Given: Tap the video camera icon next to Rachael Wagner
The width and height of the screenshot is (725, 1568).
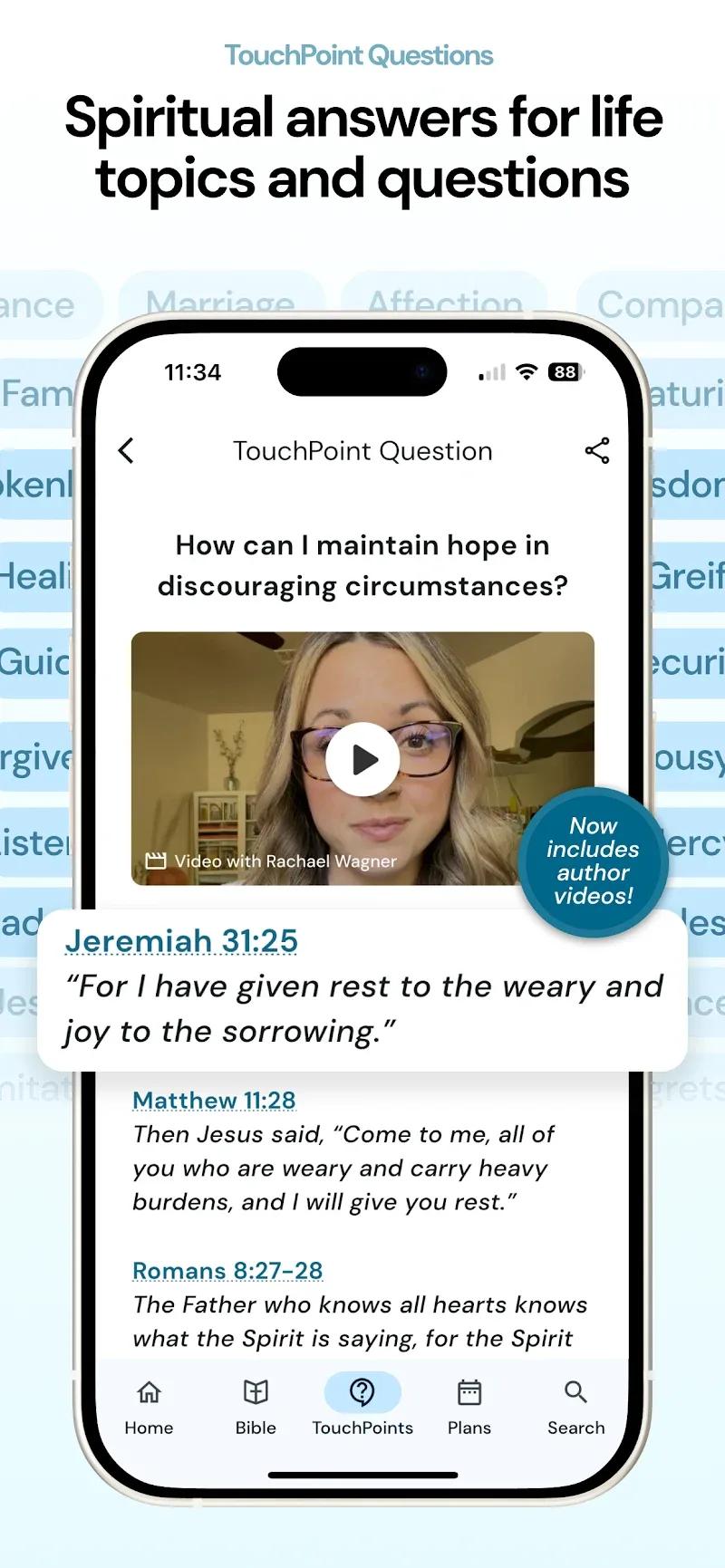Looking at the screenshot, I should pos(155,861).
